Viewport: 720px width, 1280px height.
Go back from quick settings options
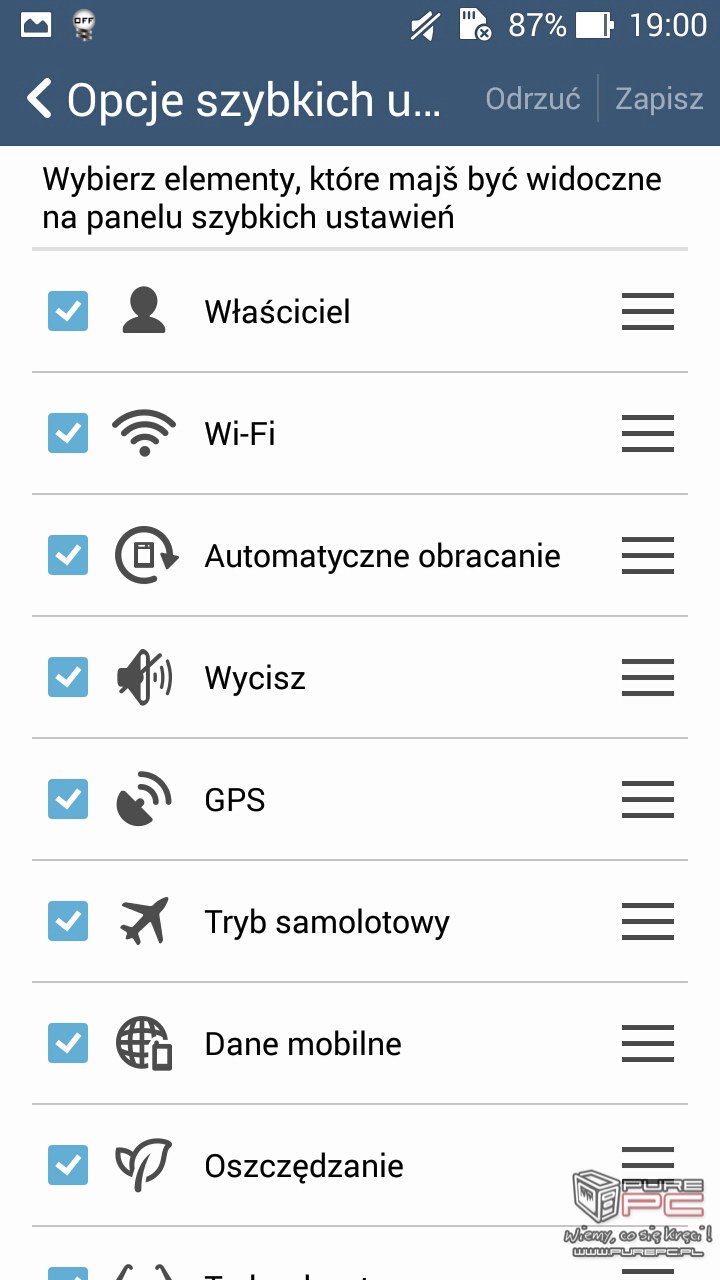tap(38, 99)
